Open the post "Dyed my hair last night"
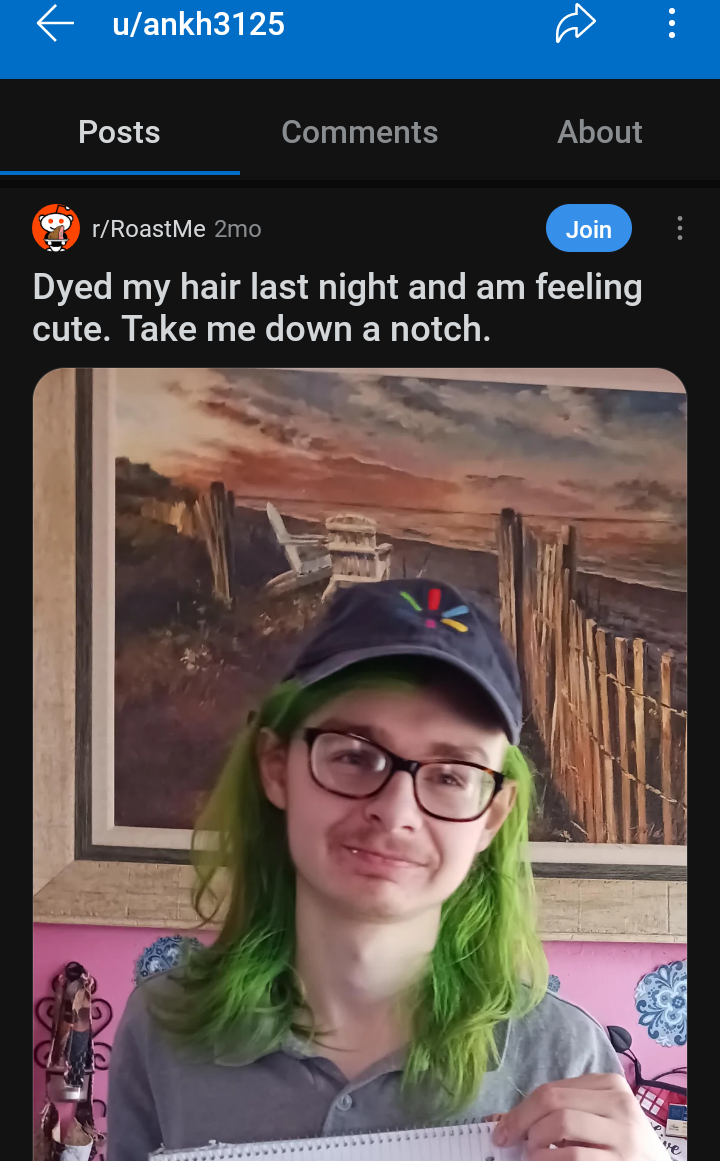 337,307
